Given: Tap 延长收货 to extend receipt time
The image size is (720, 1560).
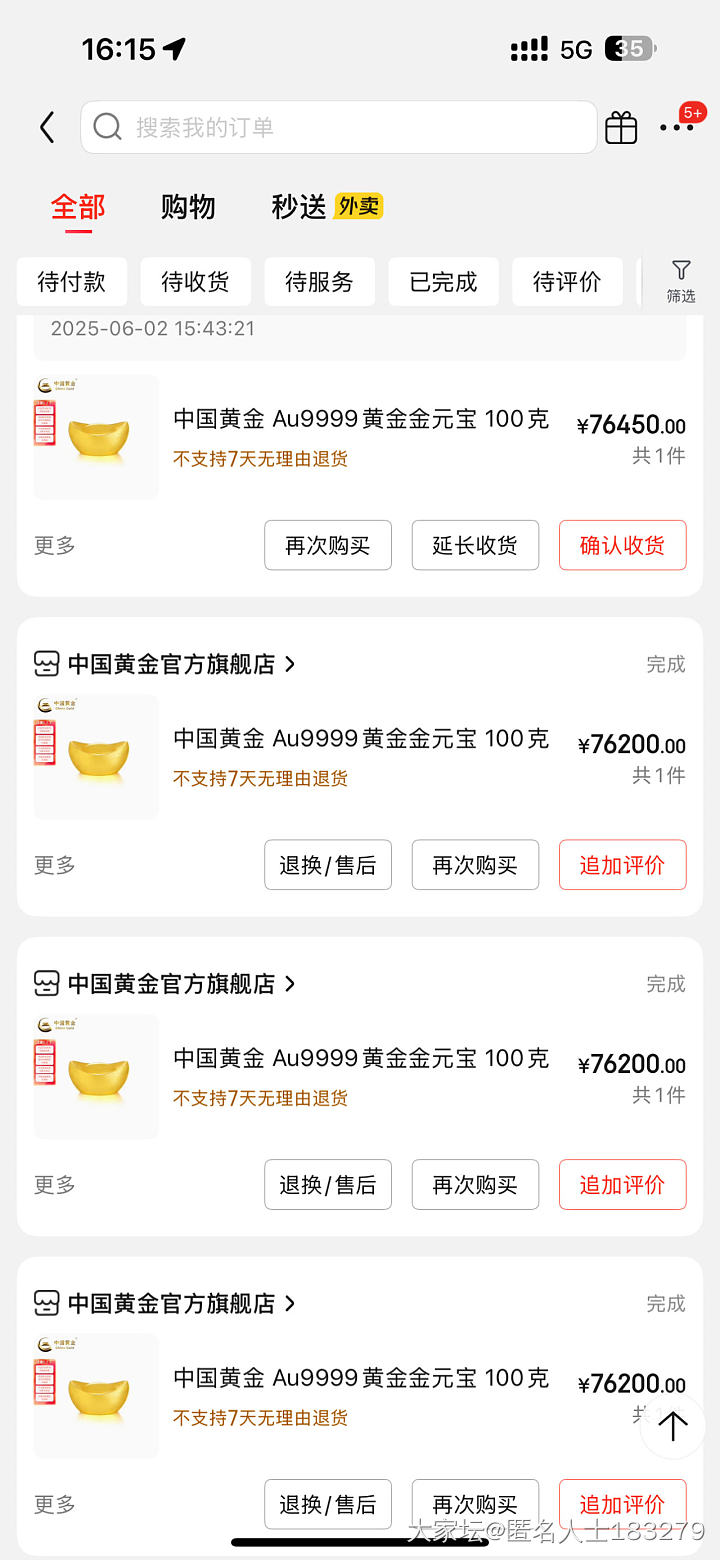Looking at the screenshot, I should pyautogui.click(x=475, y=545).
